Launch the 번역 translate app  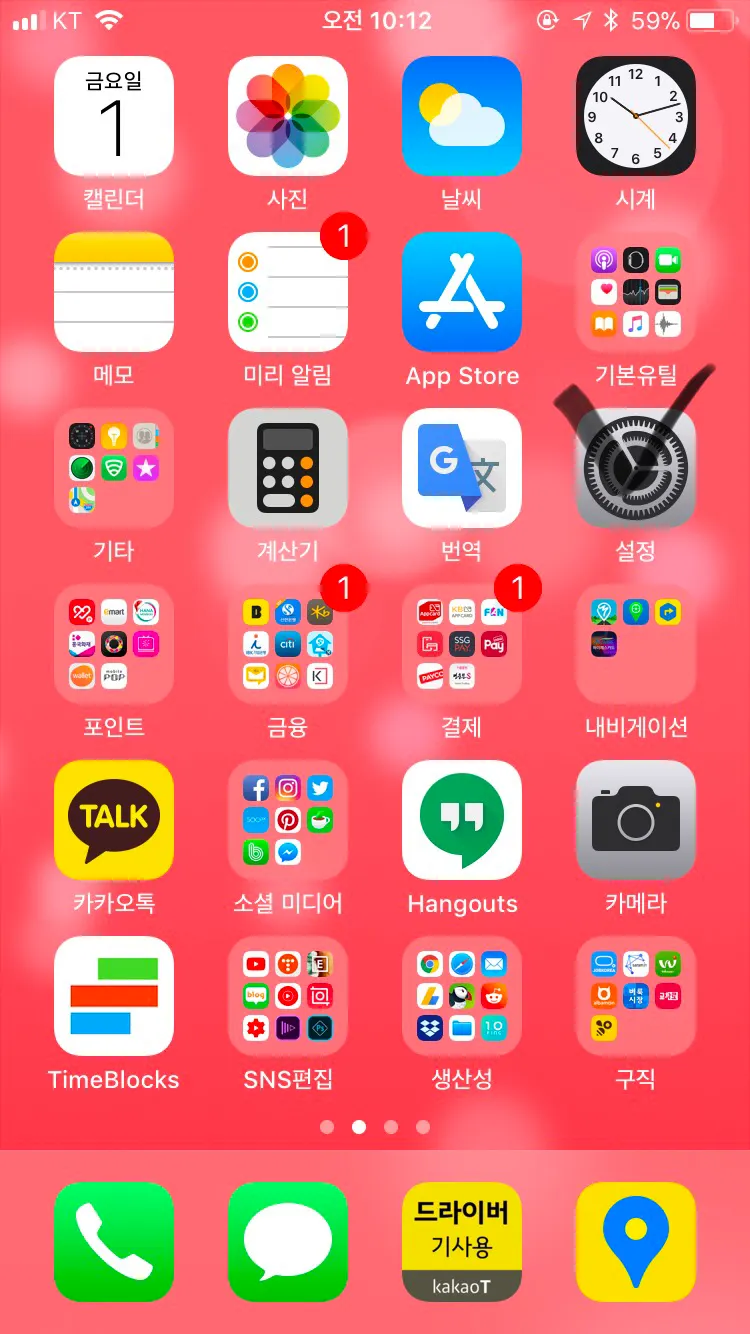coord(462,468)
